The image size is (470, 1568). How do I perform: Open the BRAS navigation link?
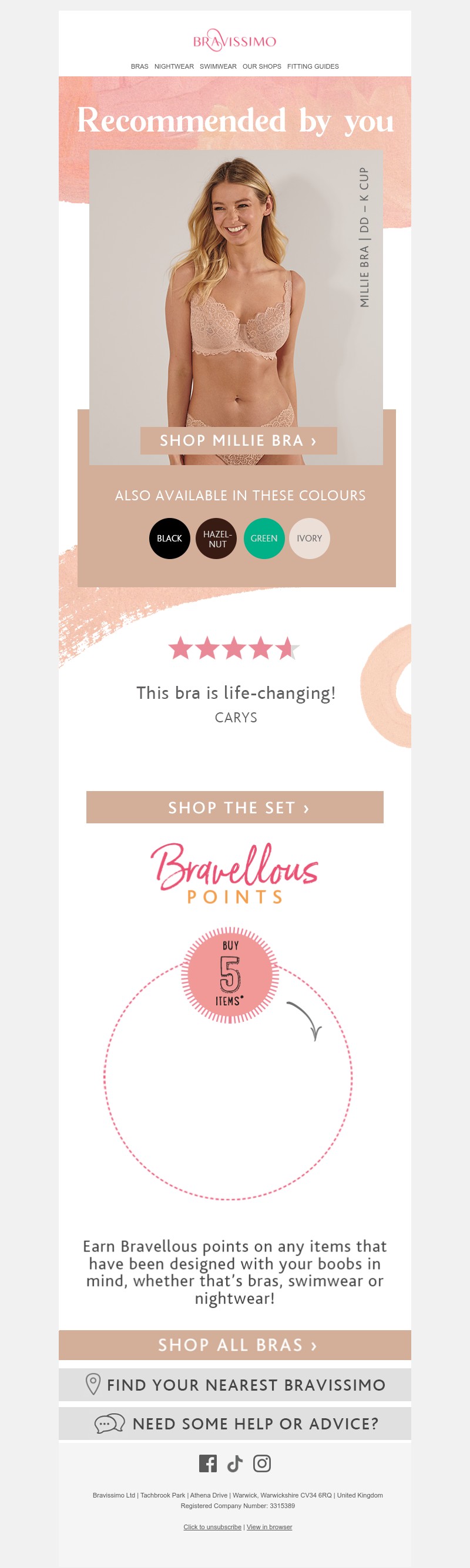pyautogui.click(x=139, y=66)
